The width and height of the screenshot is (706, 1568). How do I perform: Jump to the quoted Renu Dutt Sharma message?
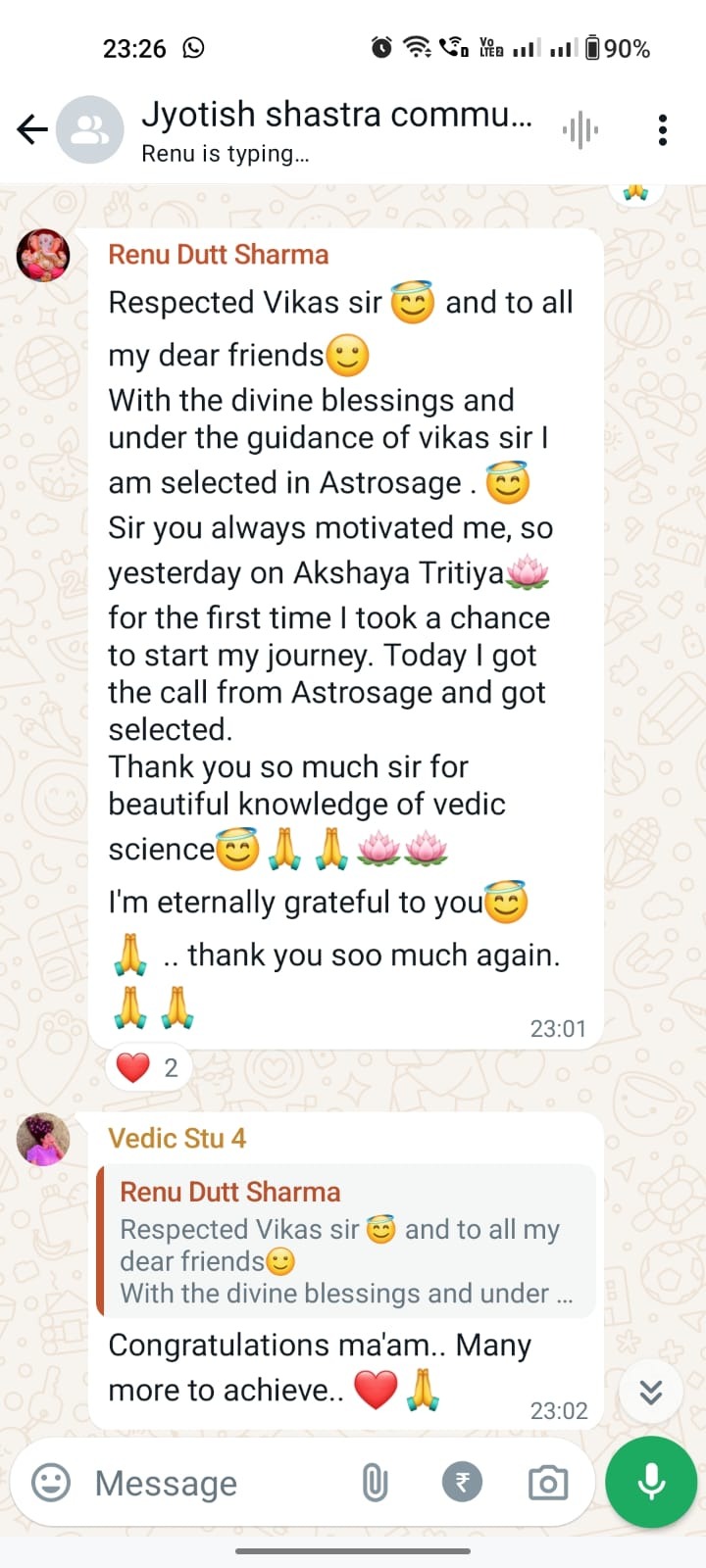coord(346,1242)
